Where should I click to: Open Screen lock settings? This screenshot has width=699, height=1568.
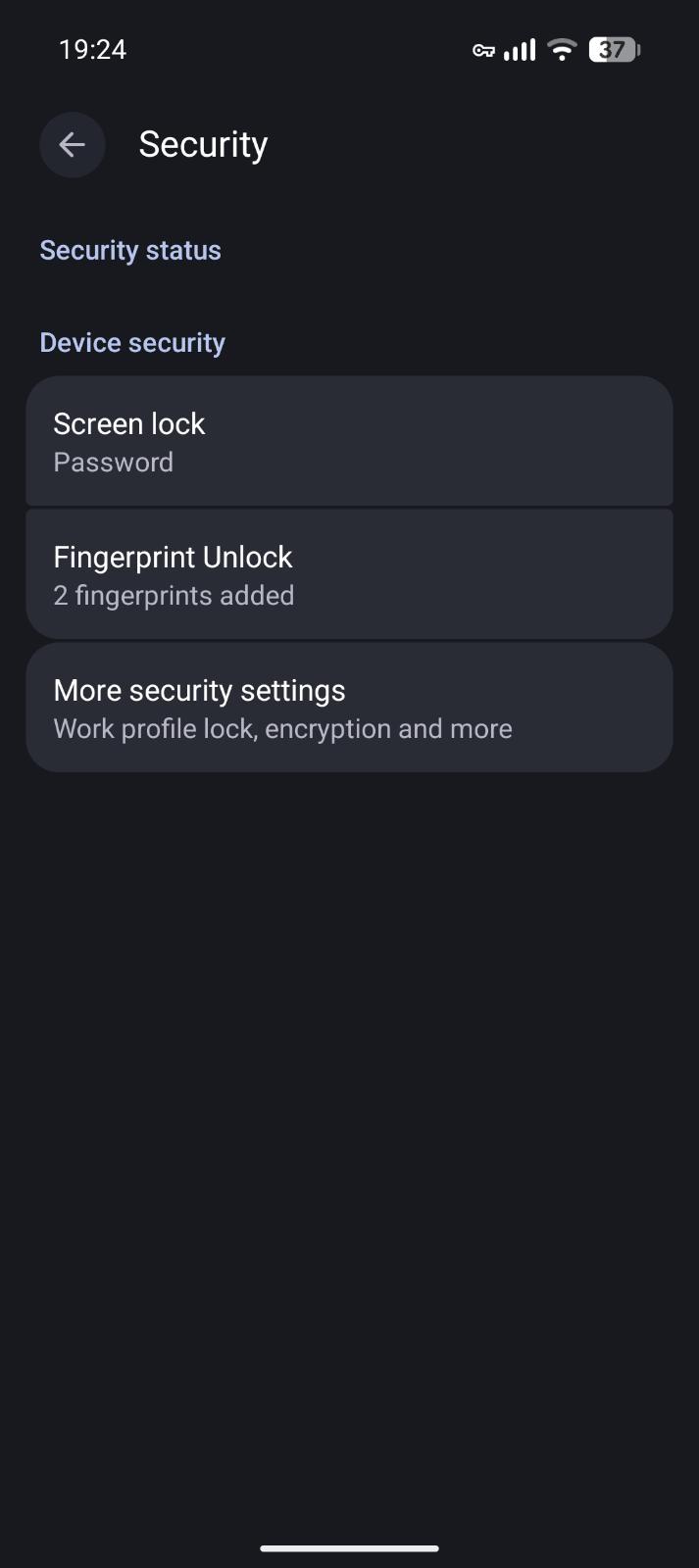[349, 442]
